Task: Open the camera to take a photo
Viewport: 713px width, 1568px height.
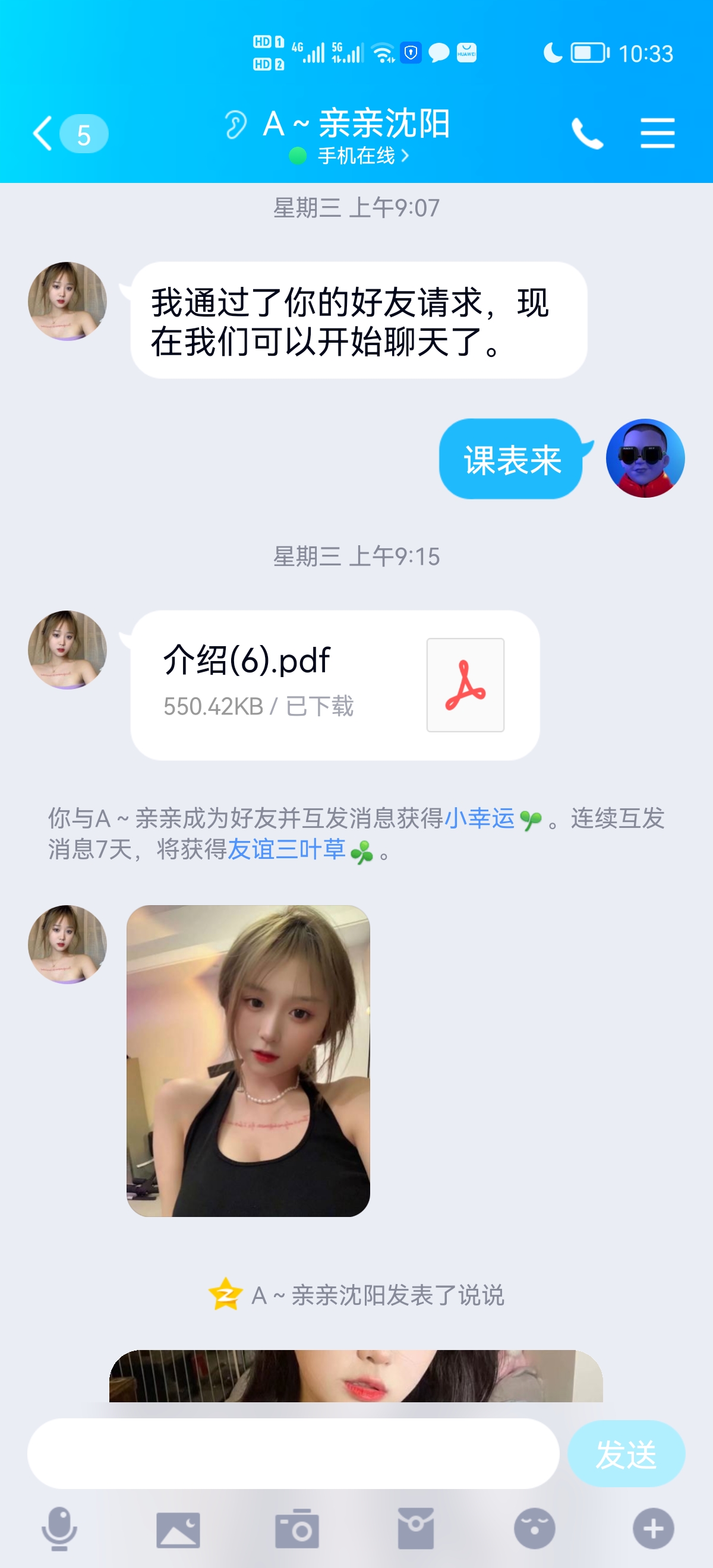Action: (x=296, y=1529)
